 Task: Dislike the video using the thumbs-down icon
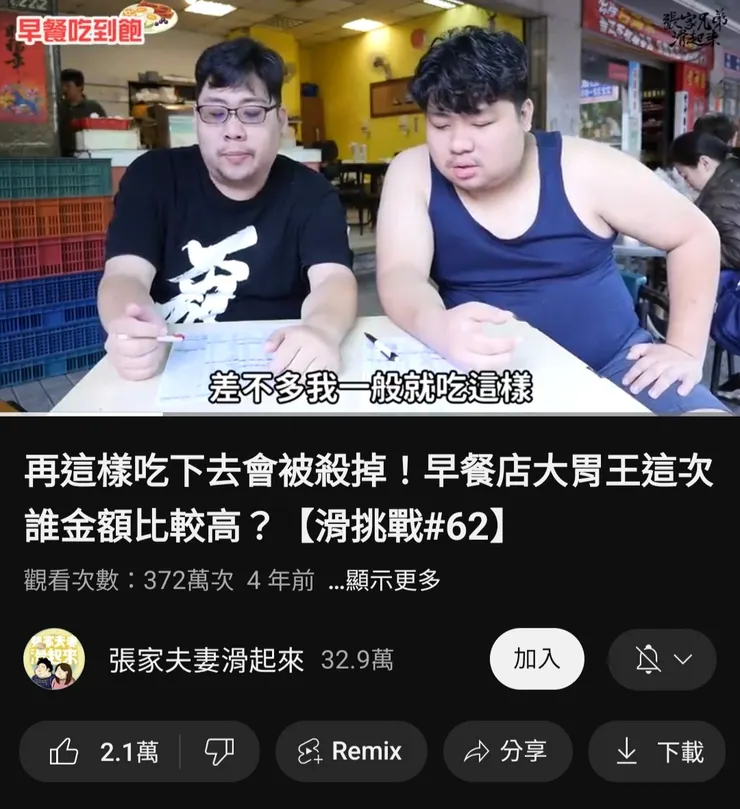218,751
